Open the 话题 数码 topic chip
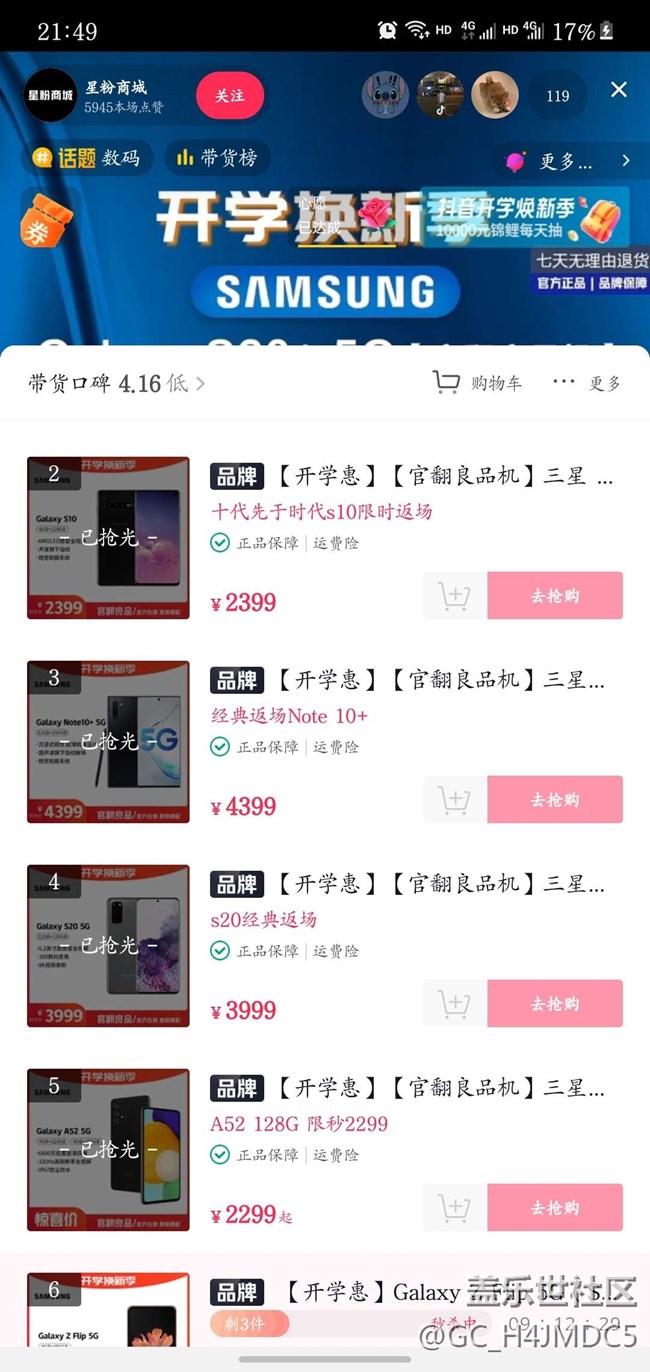Screen dimensions: 650x1372 pyautogui.click(x=88, y=157)
